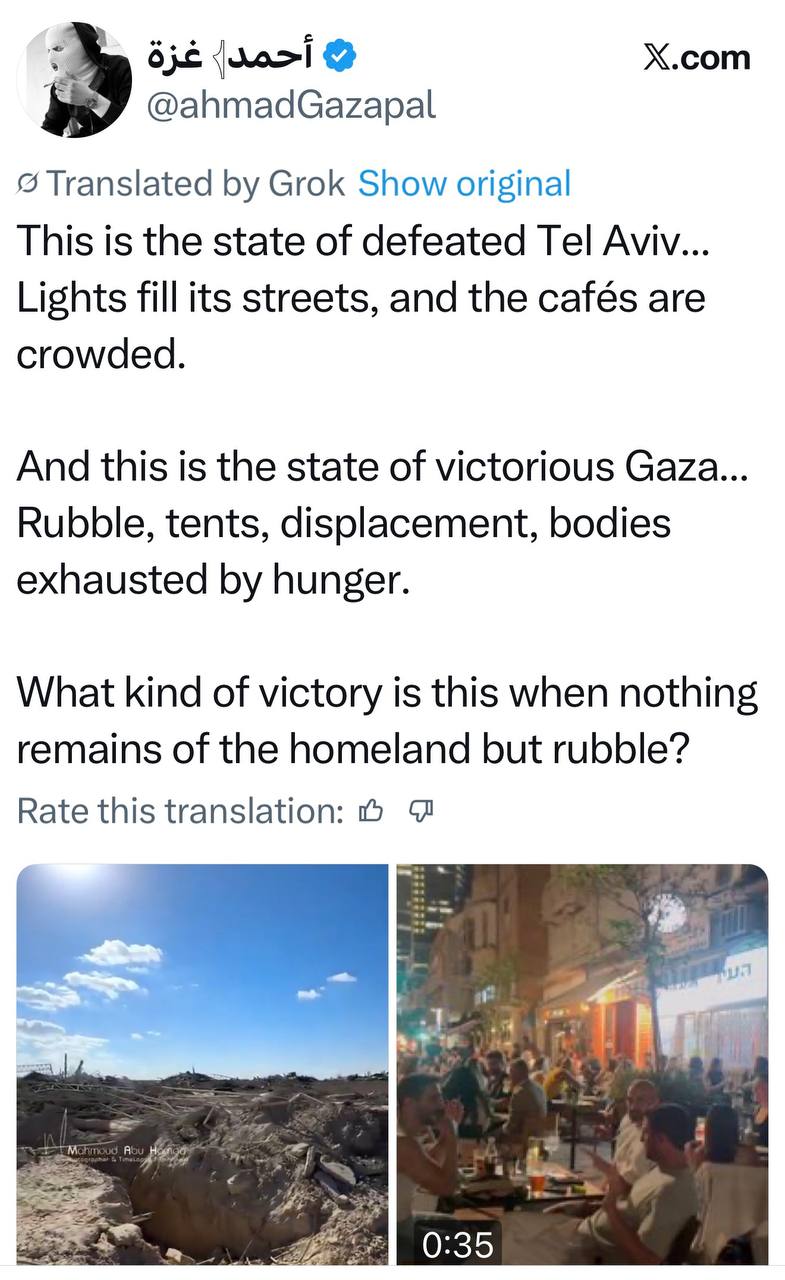Image resolution: width=785 pixels, height=1280 pixels.
Task: Open the Gaza rubble photo
Action: (x=202, y=1065)
